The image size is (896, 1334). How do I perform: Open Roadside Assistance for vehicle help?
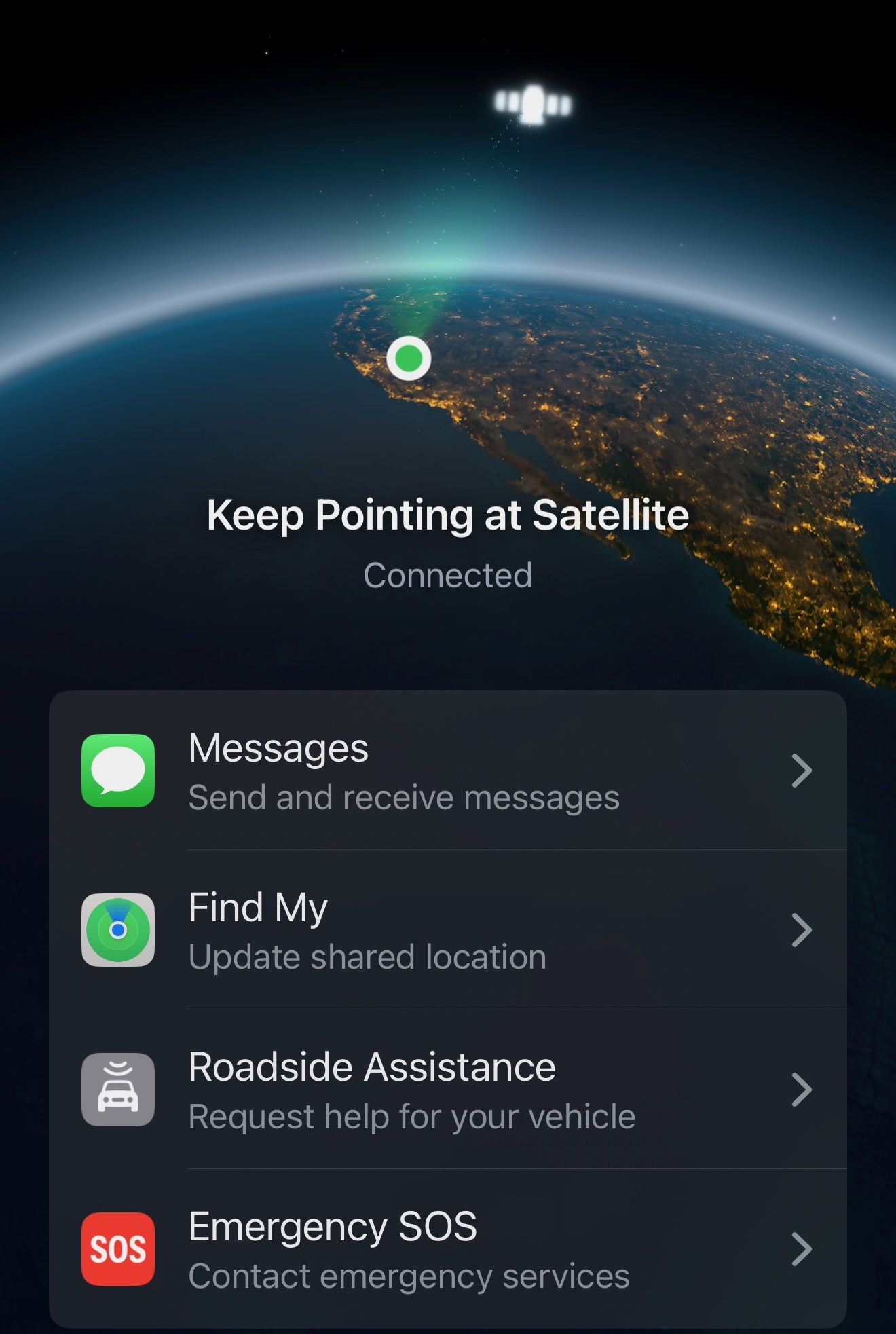[447, 1090]
